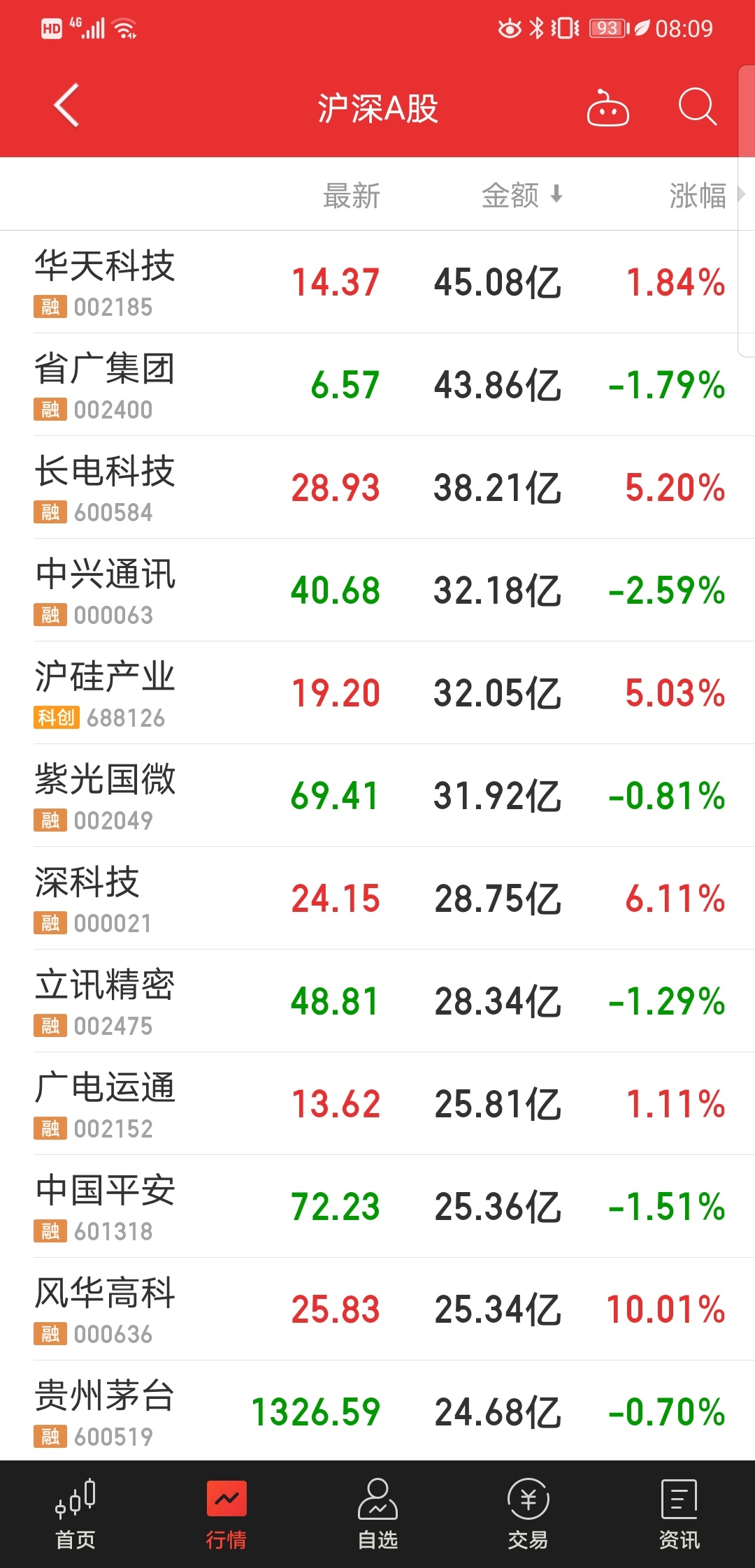Open stock 深科技 000021
The image size is (755, 1568).
click(377, 898)
